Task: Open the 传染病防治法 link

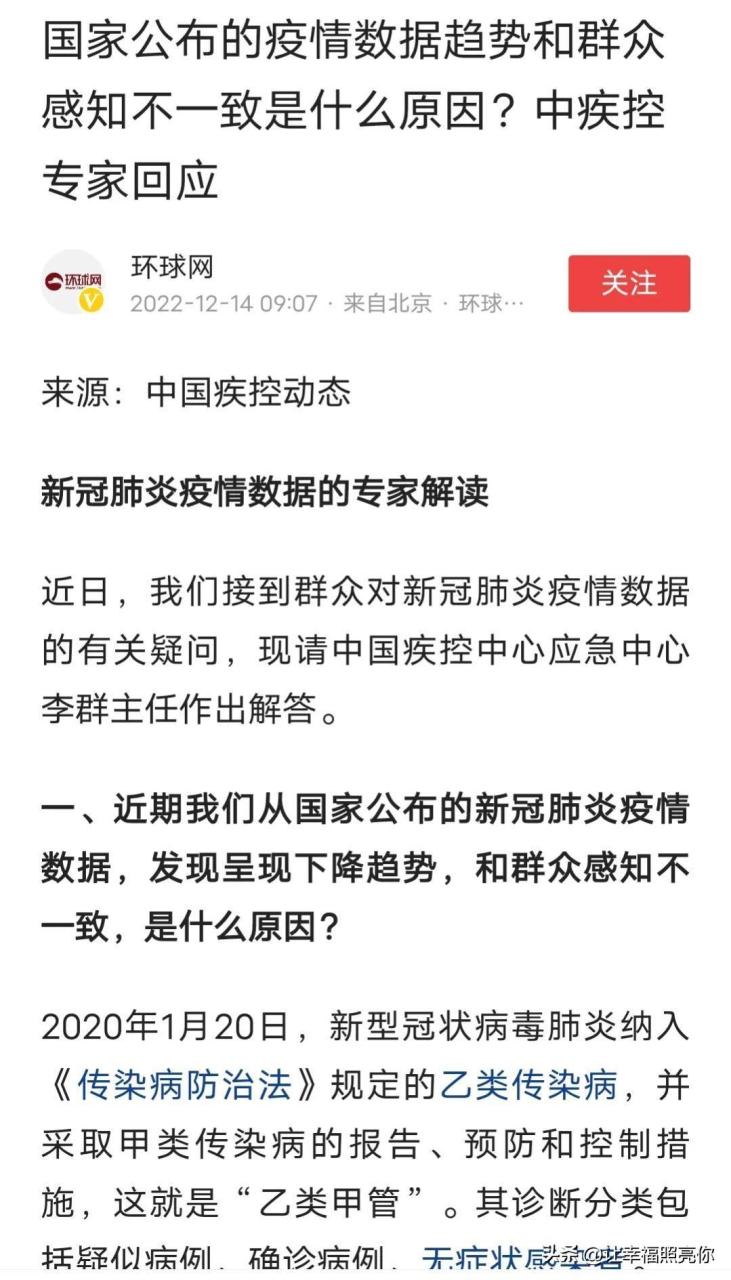Action: (185, 1084)
